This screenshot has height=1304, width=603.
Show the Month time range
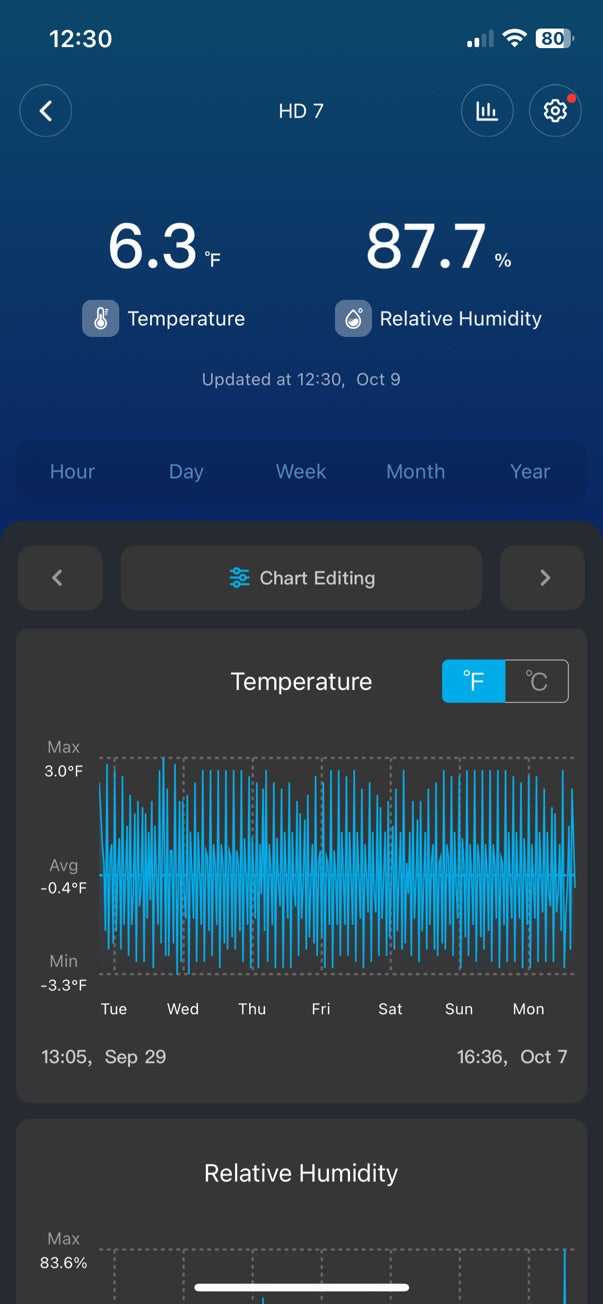point(415,472)
